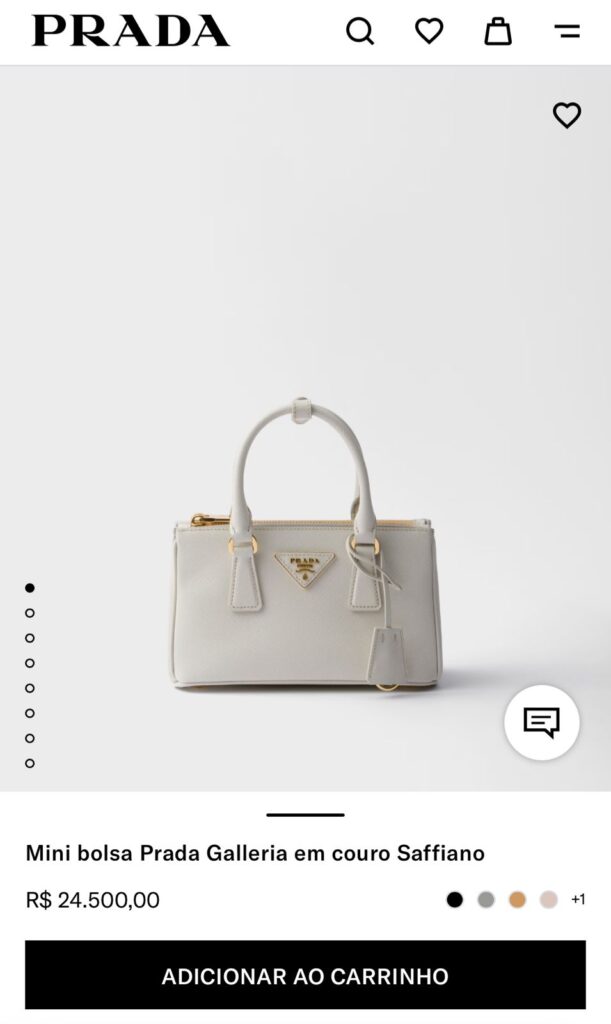Viewport: 611px width, 1024px height.
Task: Open the hamburger menu
Action: [567, 32]
